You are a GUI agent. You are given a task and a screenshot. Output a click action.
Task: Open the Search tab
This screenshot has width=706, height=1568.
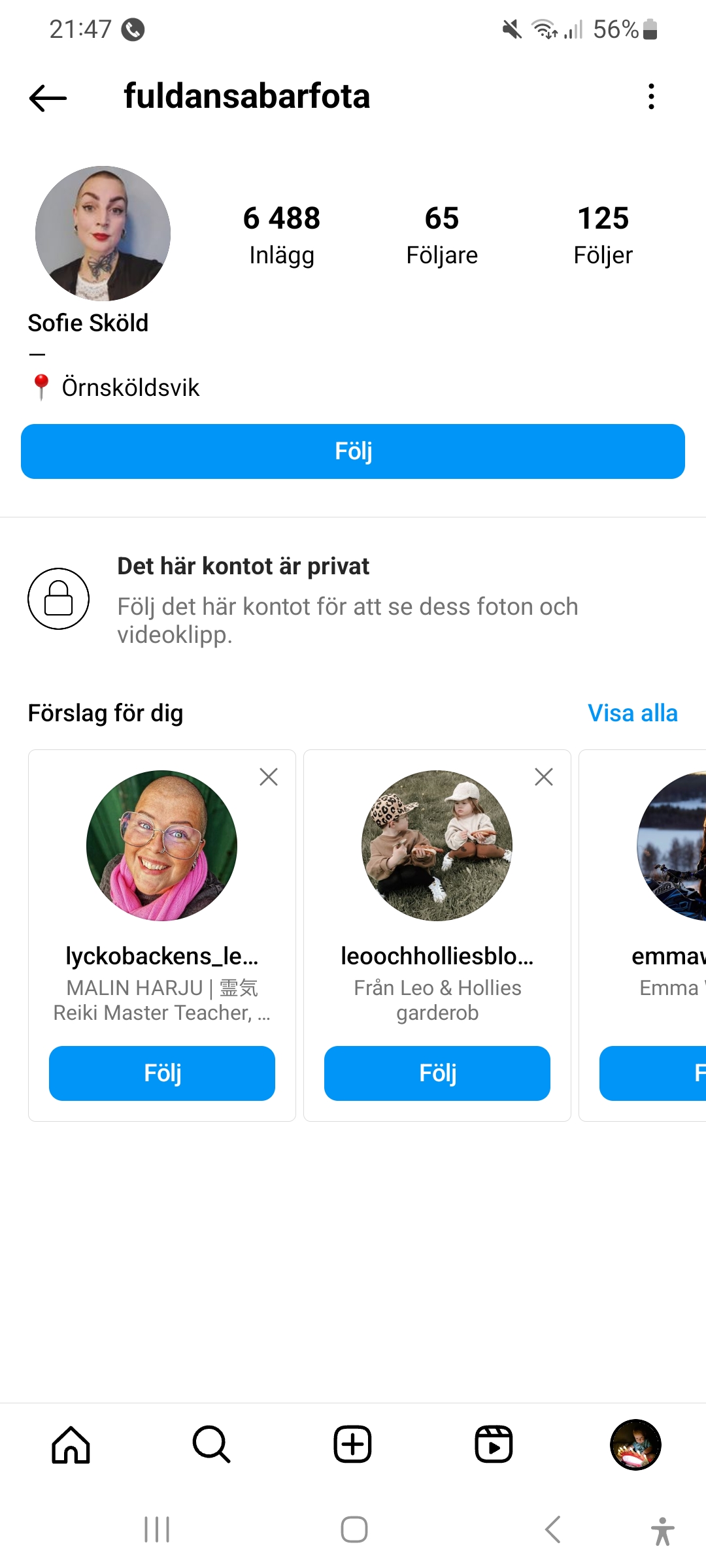tap(212, 1445)
